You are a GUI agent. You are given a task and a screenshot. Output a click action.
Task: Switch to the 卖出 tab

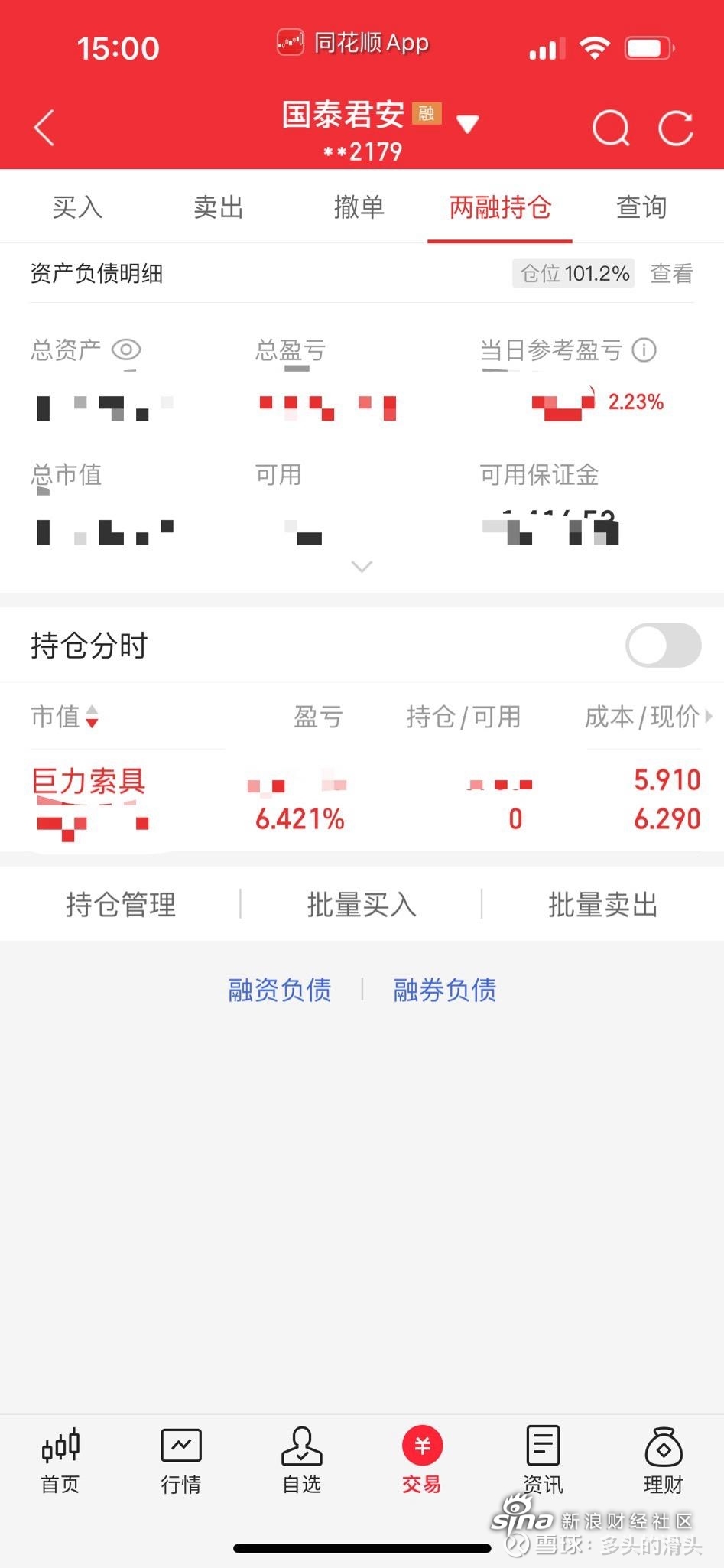tap(218, 207)
